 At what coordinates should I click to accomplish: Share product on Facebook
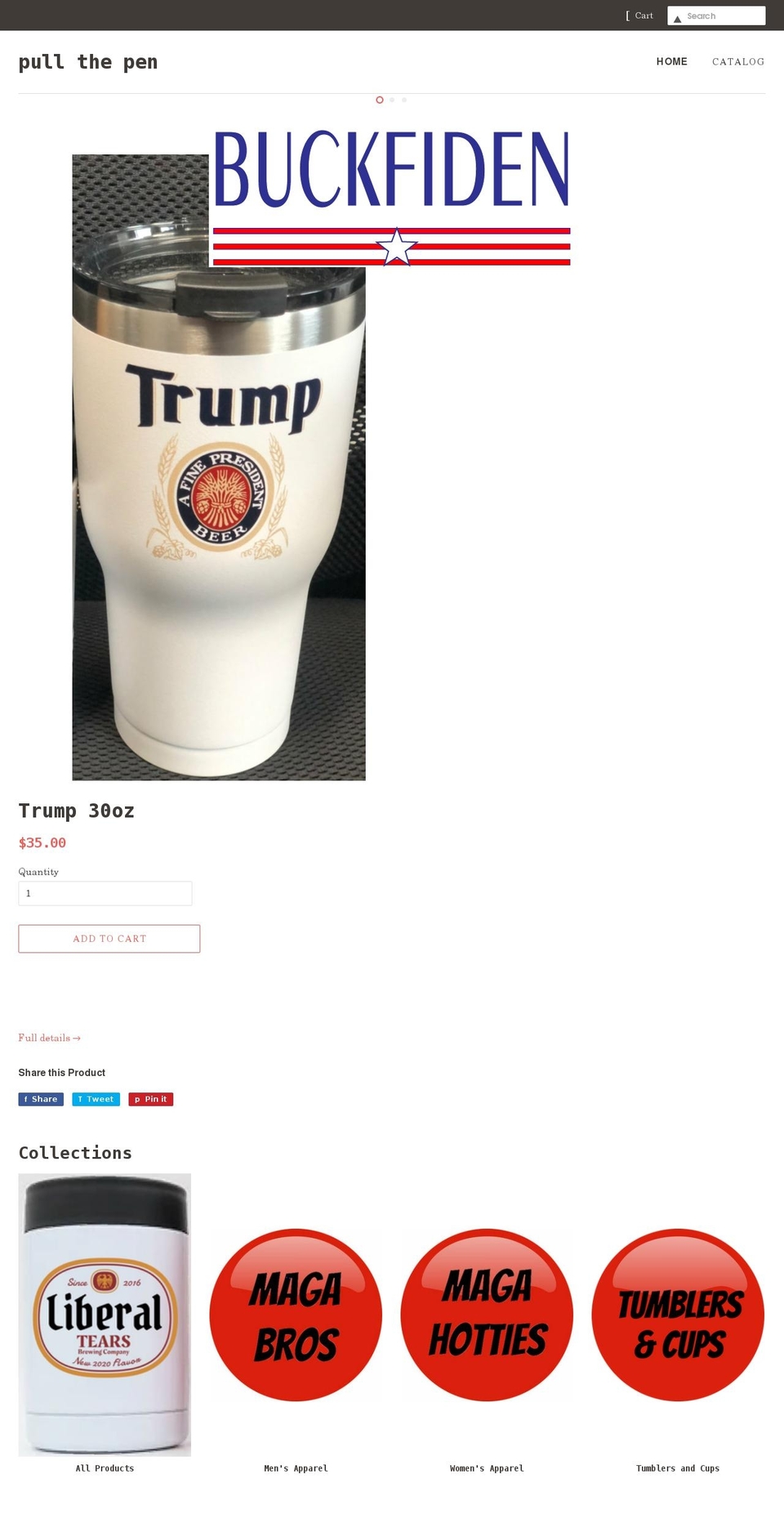coord(41,1099)
